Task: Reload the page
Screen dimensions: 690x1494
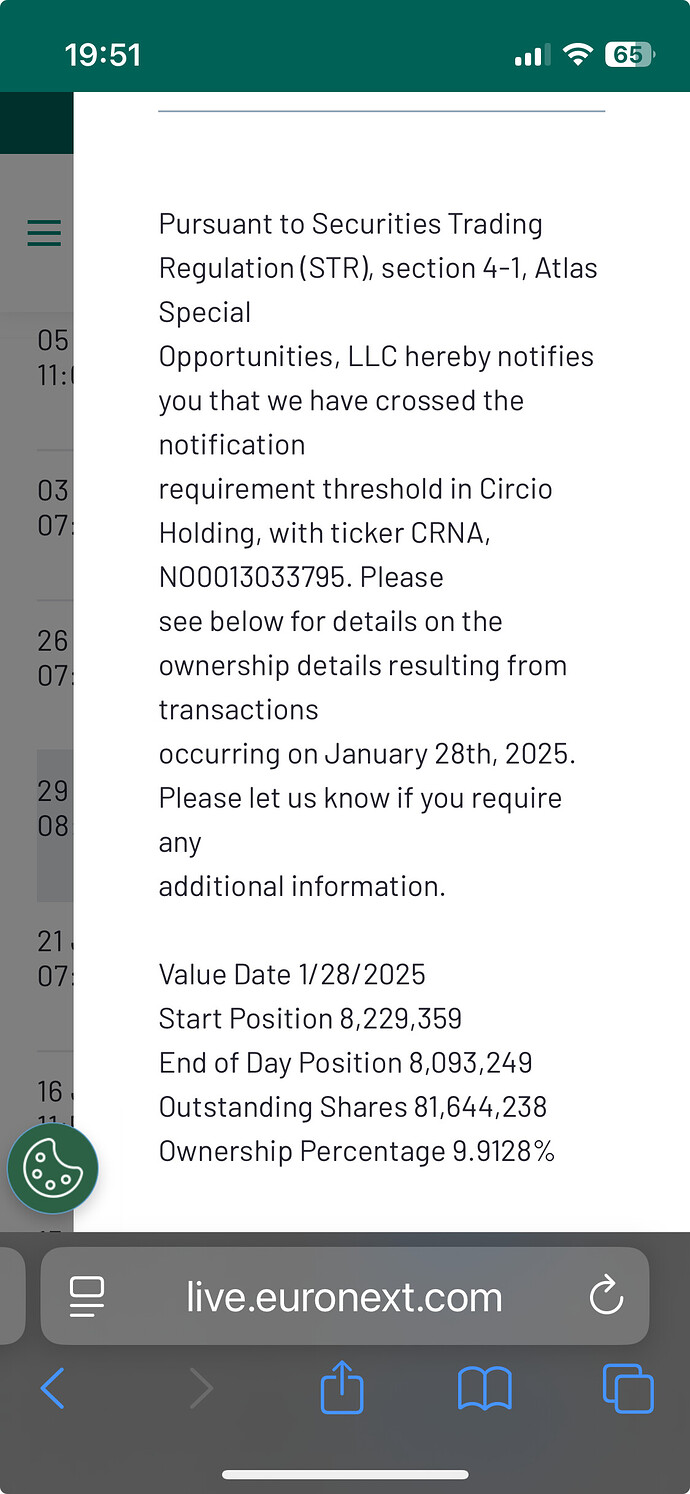Action: 606,1297
